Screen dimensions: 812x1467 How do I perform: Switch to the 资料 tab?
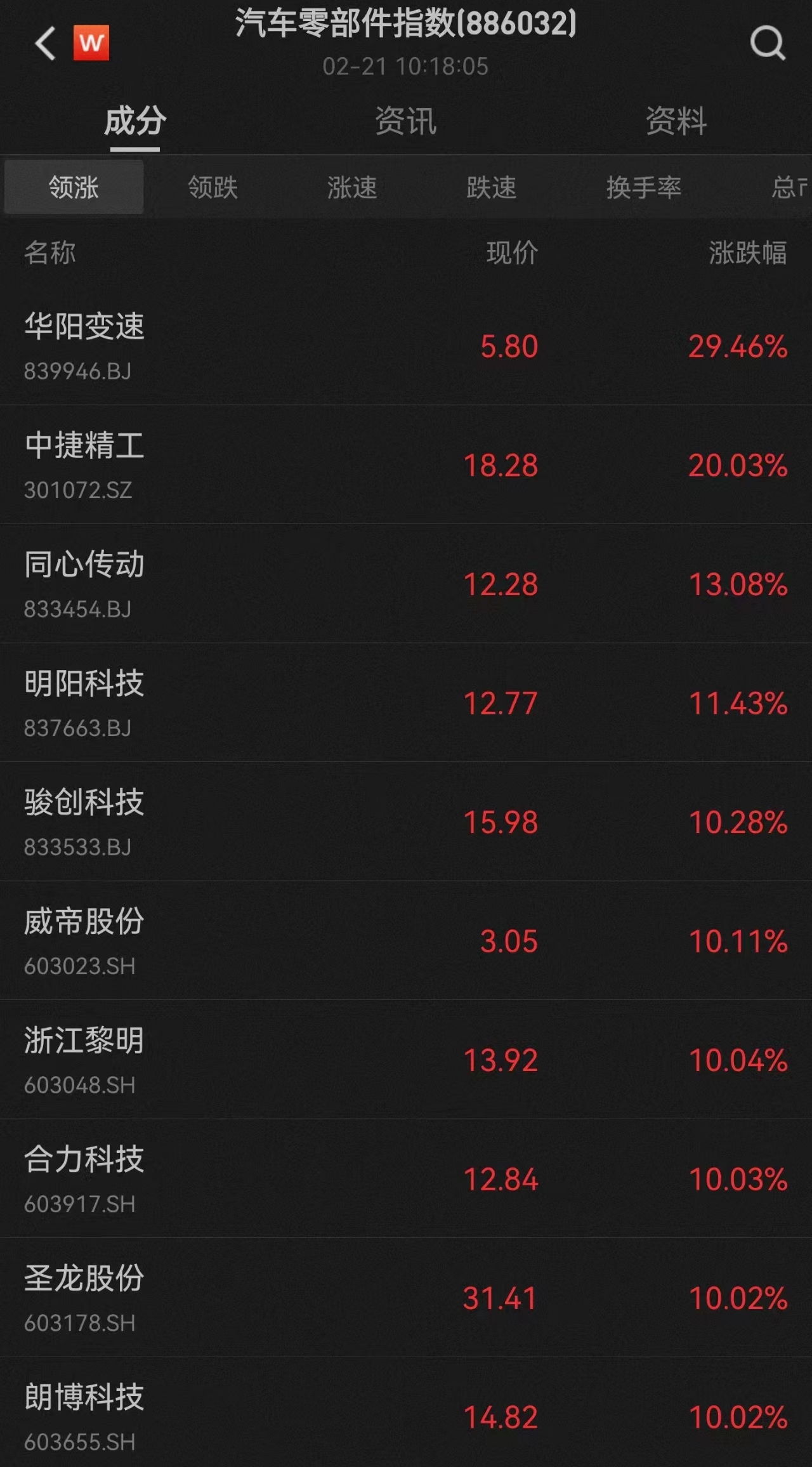click(676, 121)
